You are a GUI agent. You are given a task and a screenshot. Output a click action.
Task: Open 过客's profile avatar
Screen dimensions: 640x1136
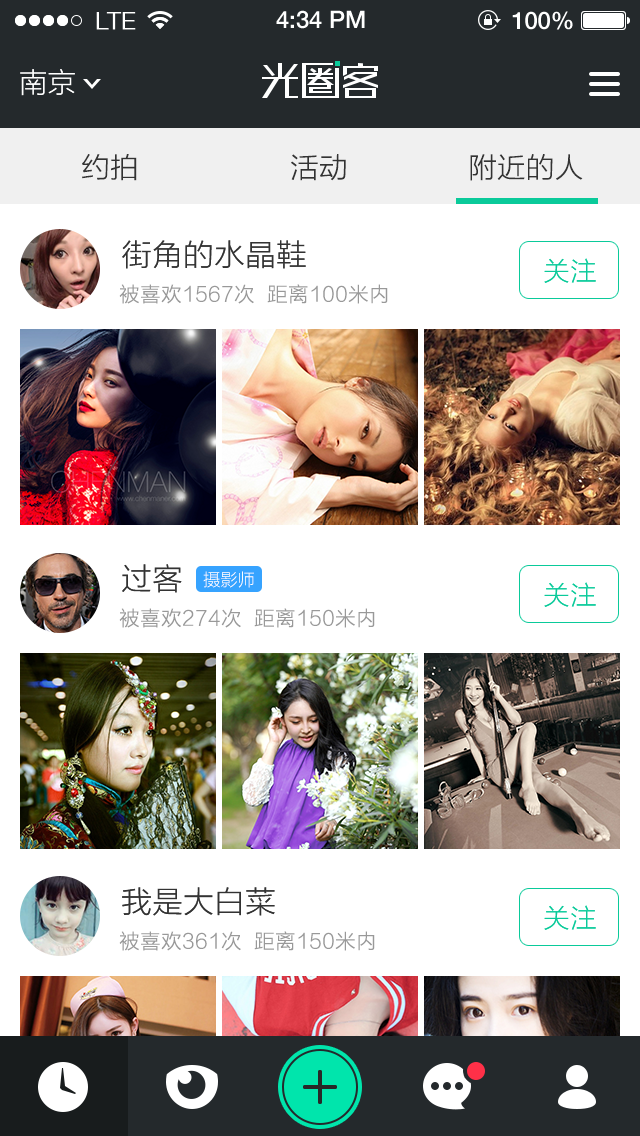[x=60, y=593]
